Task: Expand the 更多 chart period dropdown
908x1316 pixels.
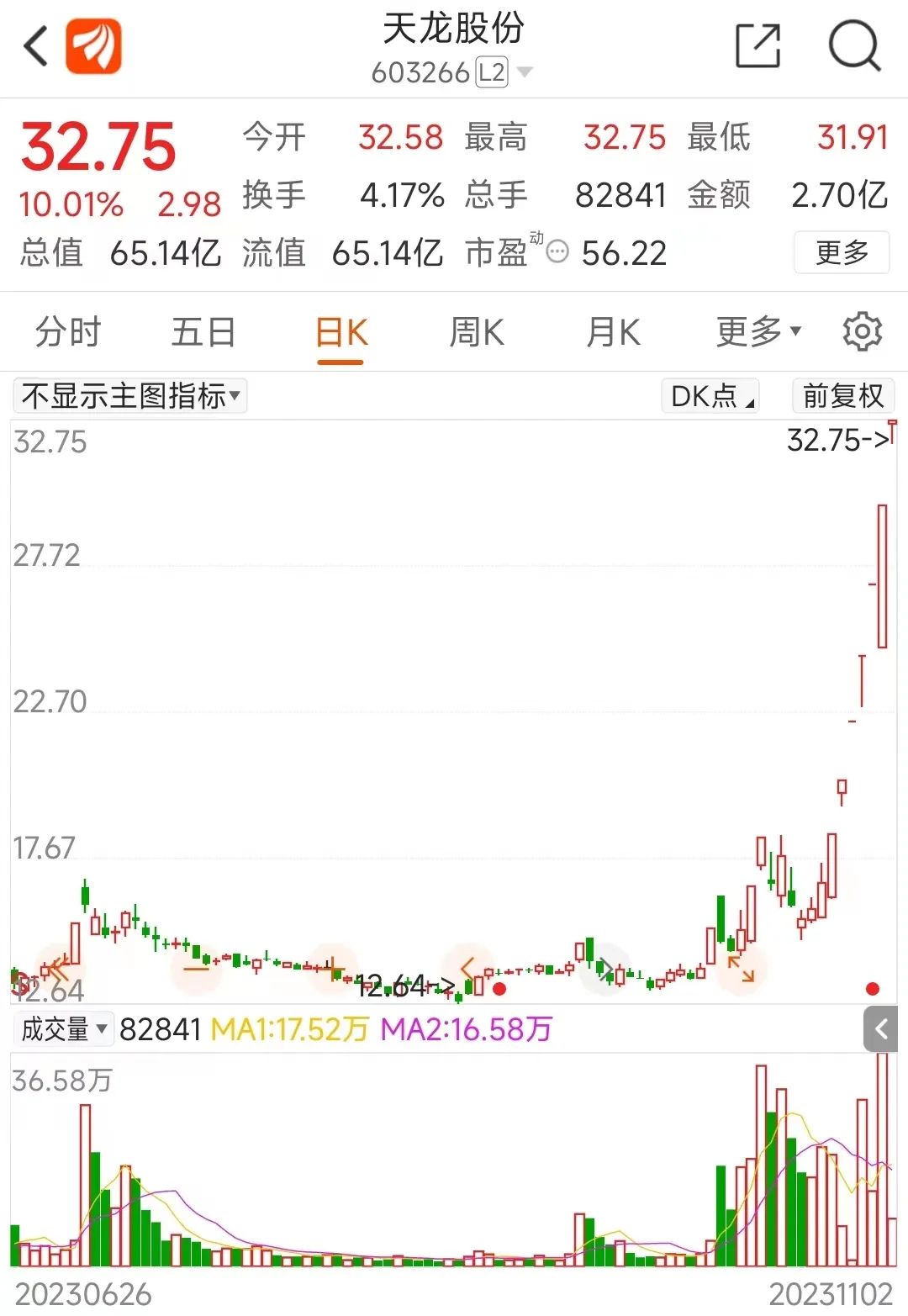Action: (x=758, y=332)
